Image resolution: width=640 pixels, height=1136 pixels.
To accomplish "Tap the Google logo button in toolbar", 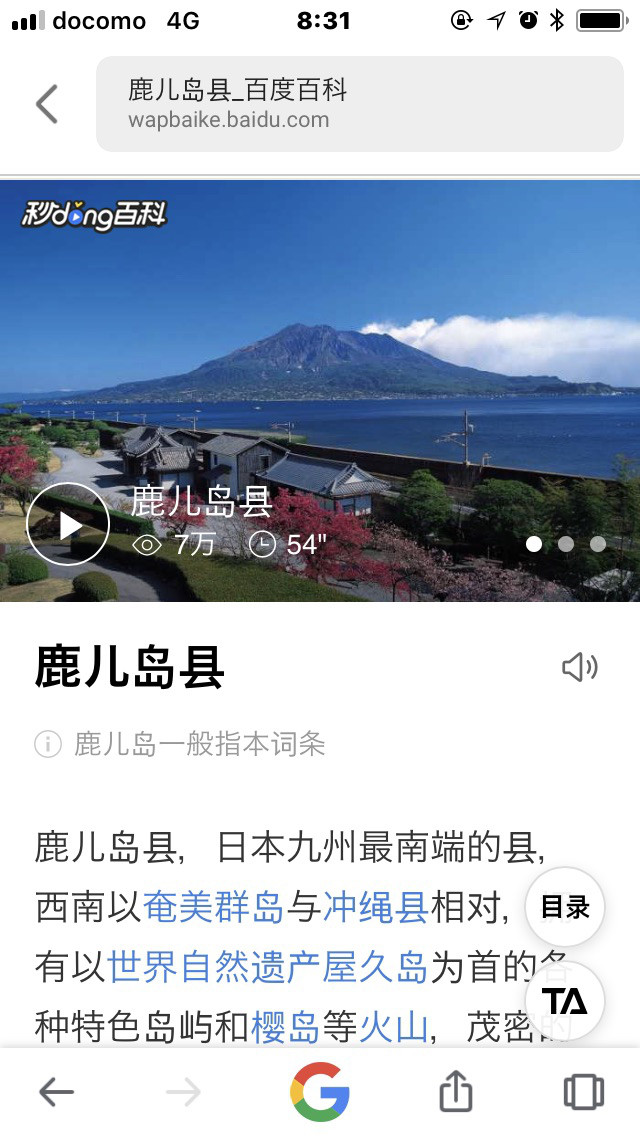I will [320, 1092].
